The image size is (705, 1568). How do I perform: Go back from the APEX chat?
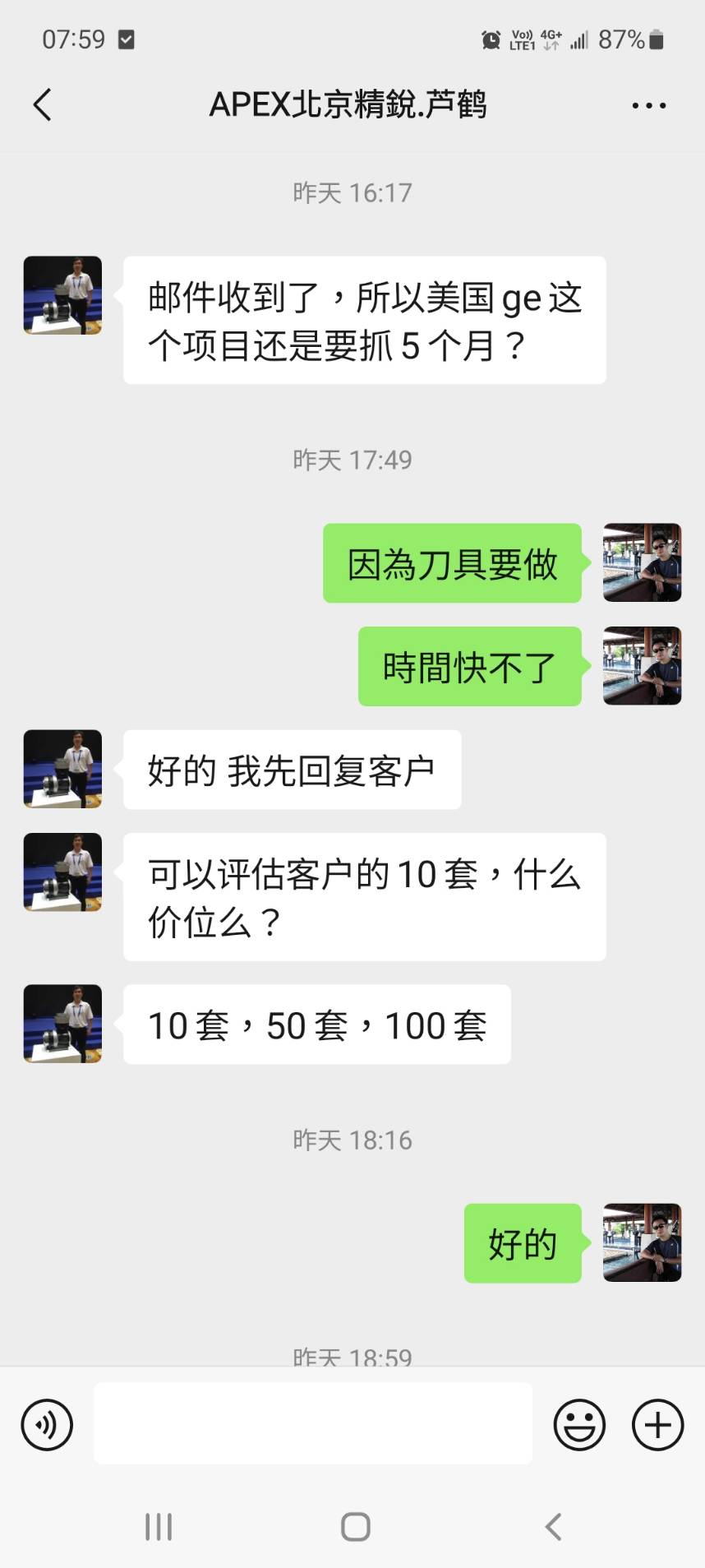(43, 105)
